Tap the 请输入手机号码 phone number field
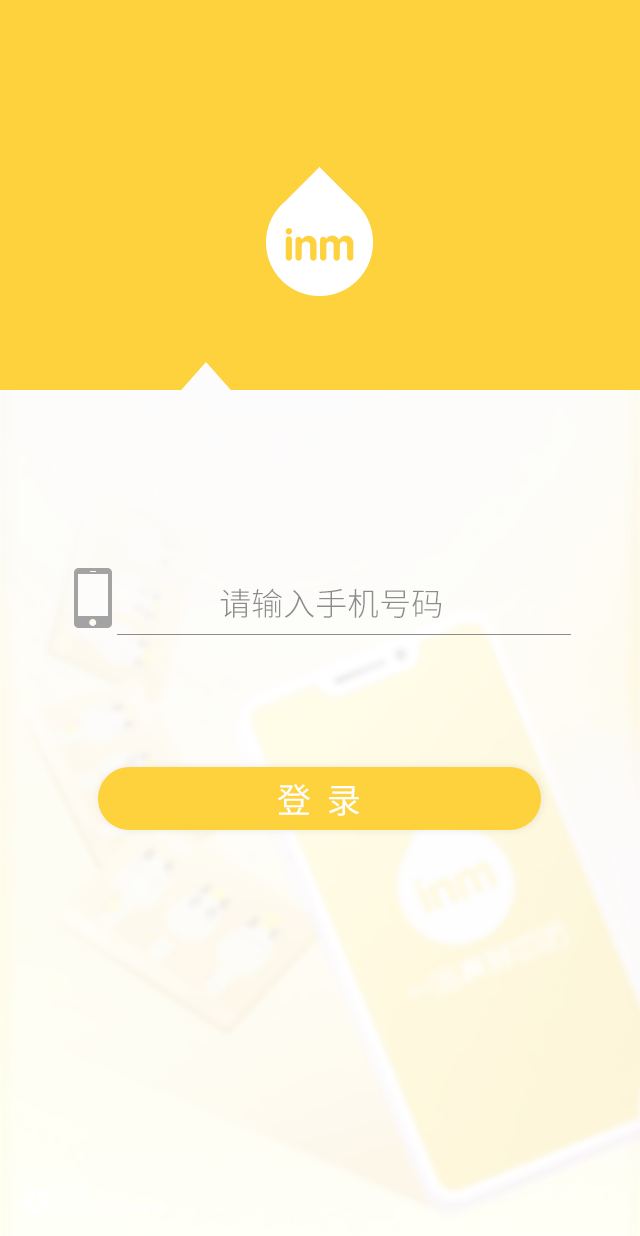Screen dimensions: 640x1236 342,604
